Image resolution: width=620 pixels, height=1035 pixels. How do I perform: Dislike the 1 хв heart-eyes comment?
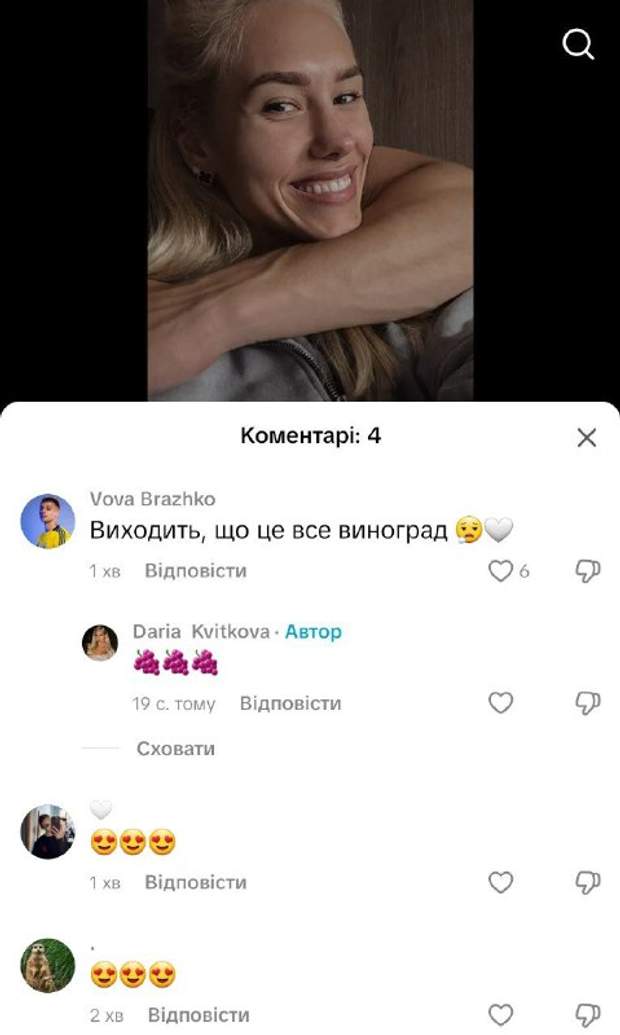coord(588,882)
